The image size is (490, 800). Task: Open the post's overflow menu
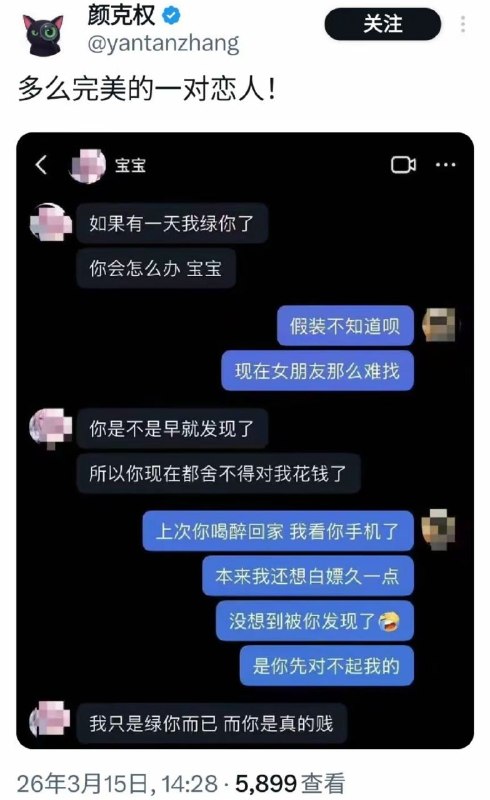click(463, 24)
